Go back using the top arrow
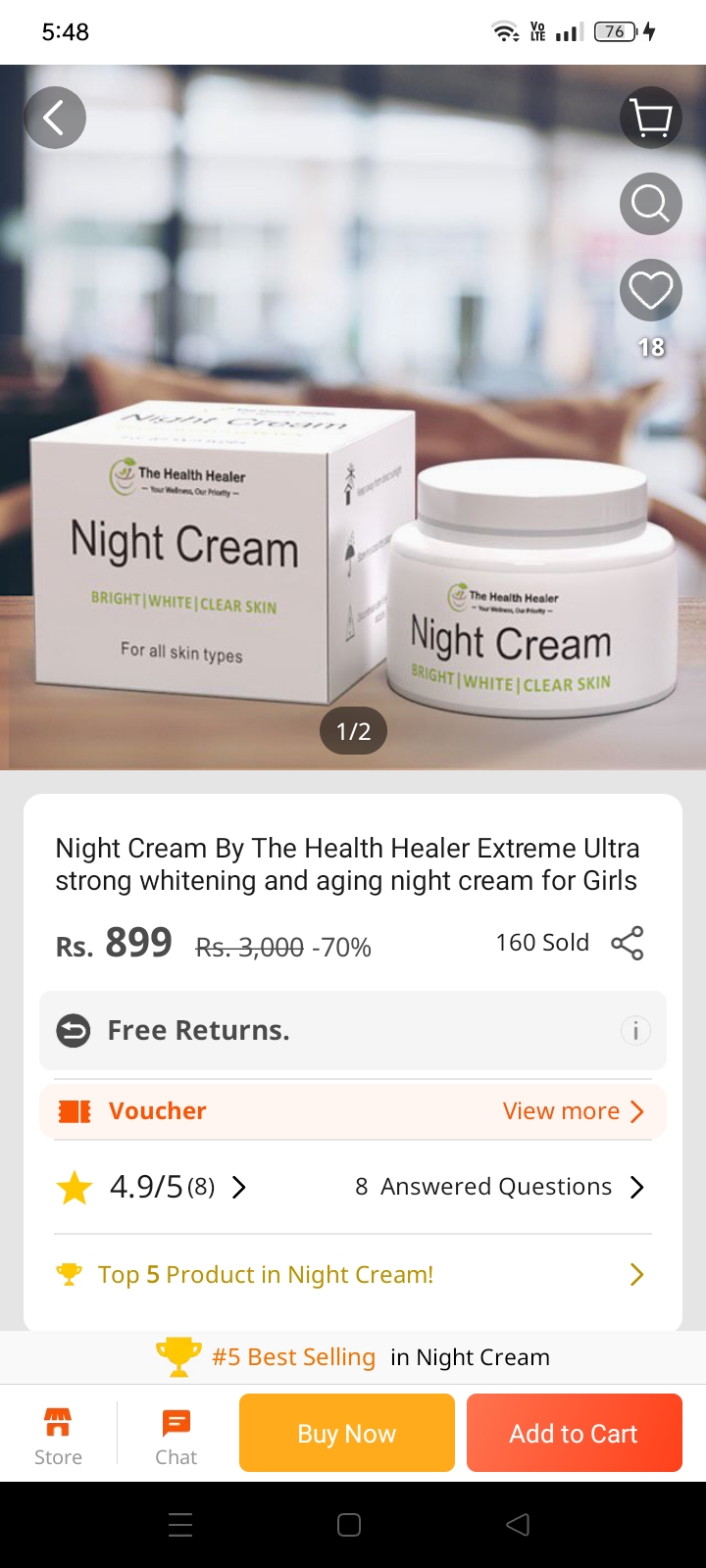The image size is (706, 1568). click(x=55, y=118)
